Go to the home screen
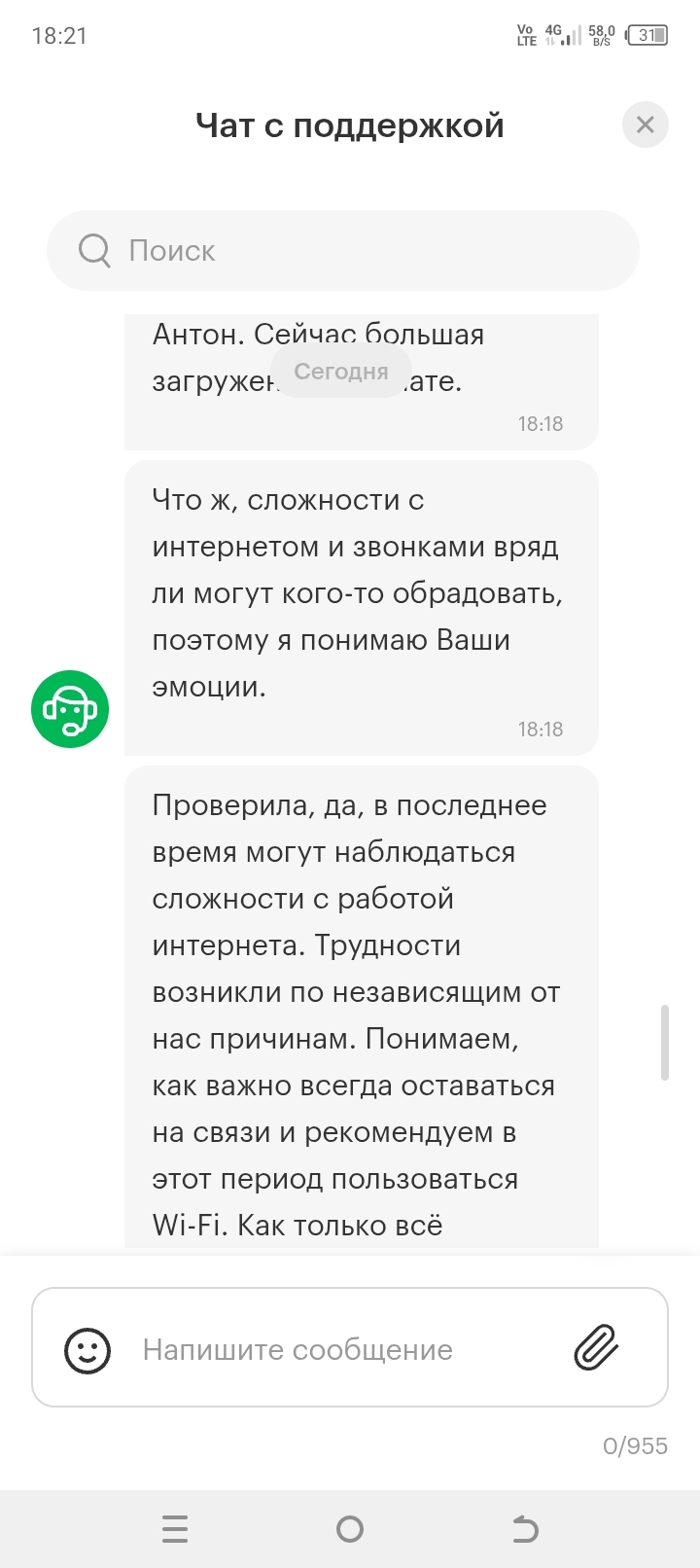 (x=350, y=1529)
